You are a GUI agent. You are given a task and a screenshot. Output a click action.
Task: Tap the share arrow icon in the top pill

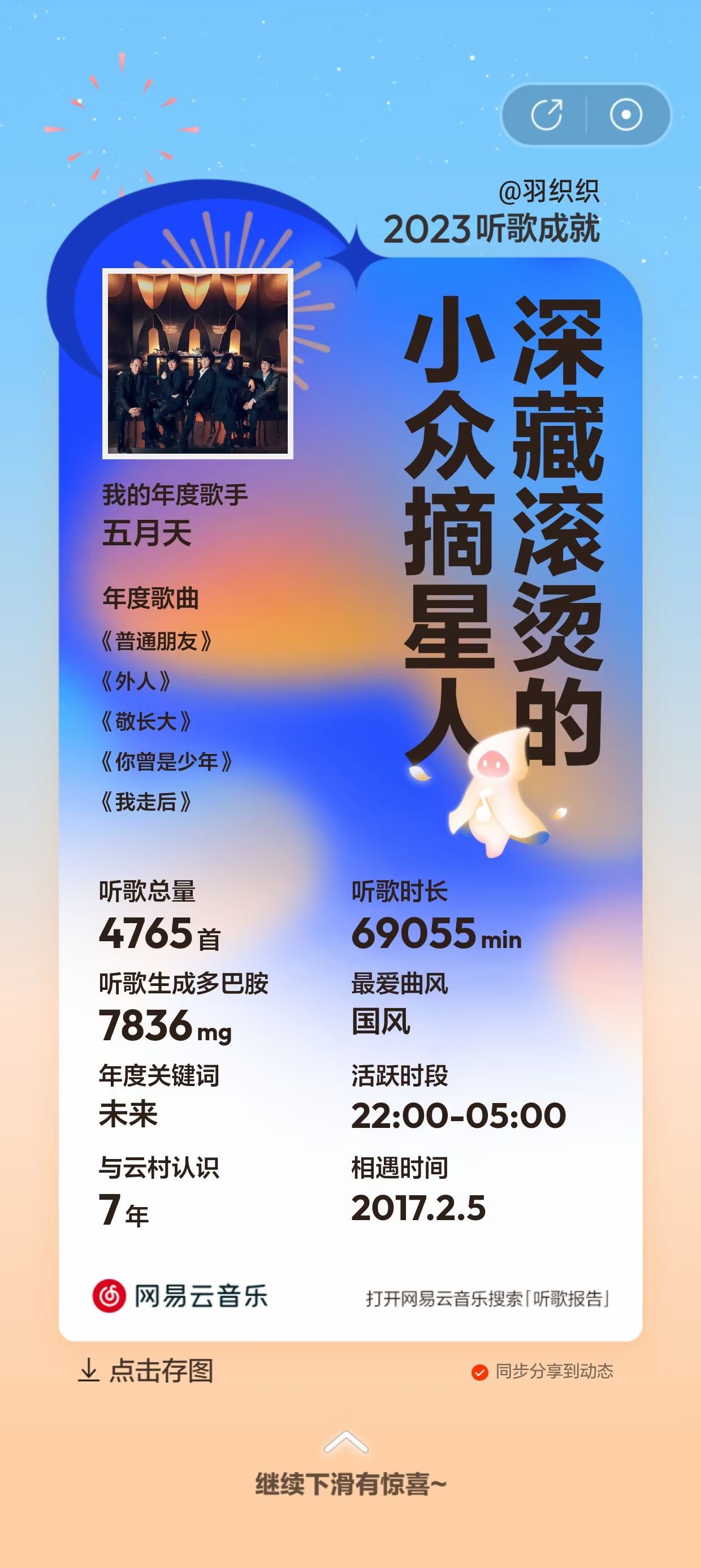(547, 115)
